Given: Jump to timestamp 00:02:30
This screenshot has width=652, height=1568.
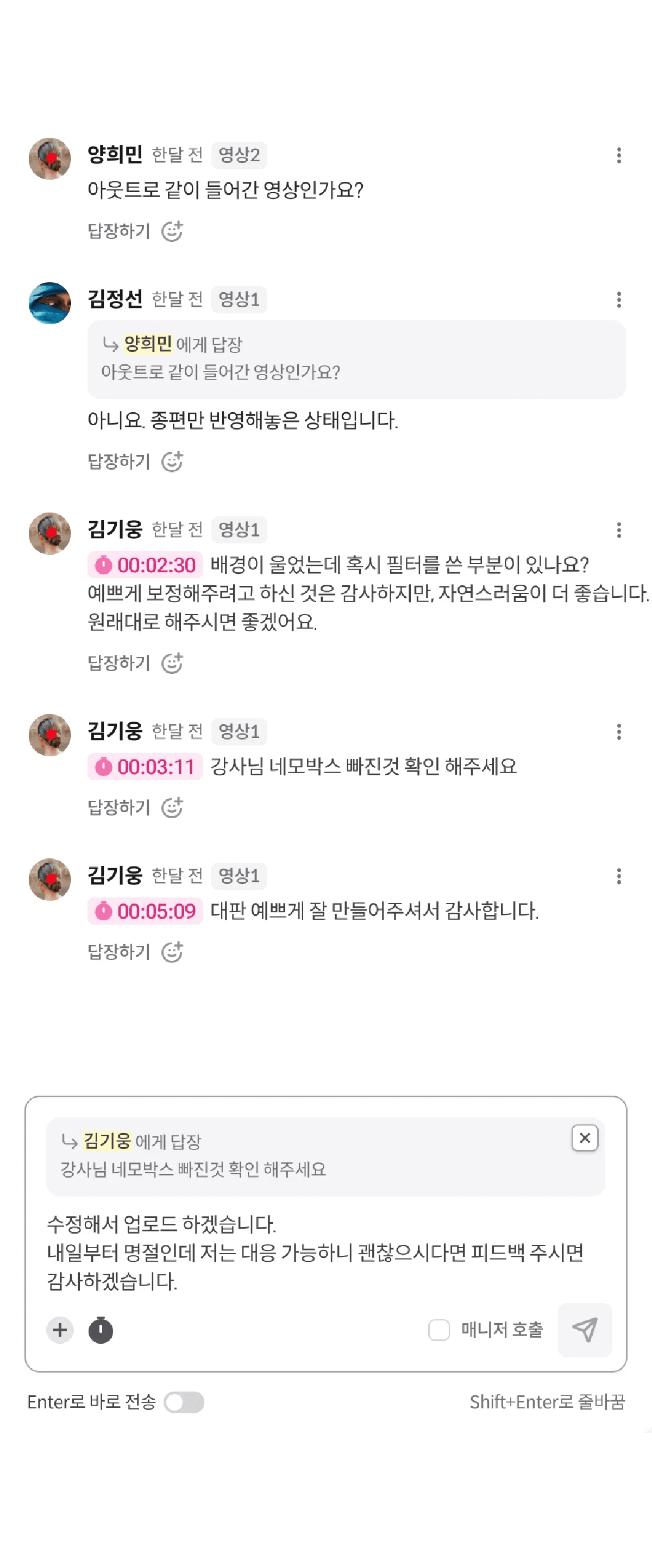Looking at the screenshot, I should pos(146,565).
